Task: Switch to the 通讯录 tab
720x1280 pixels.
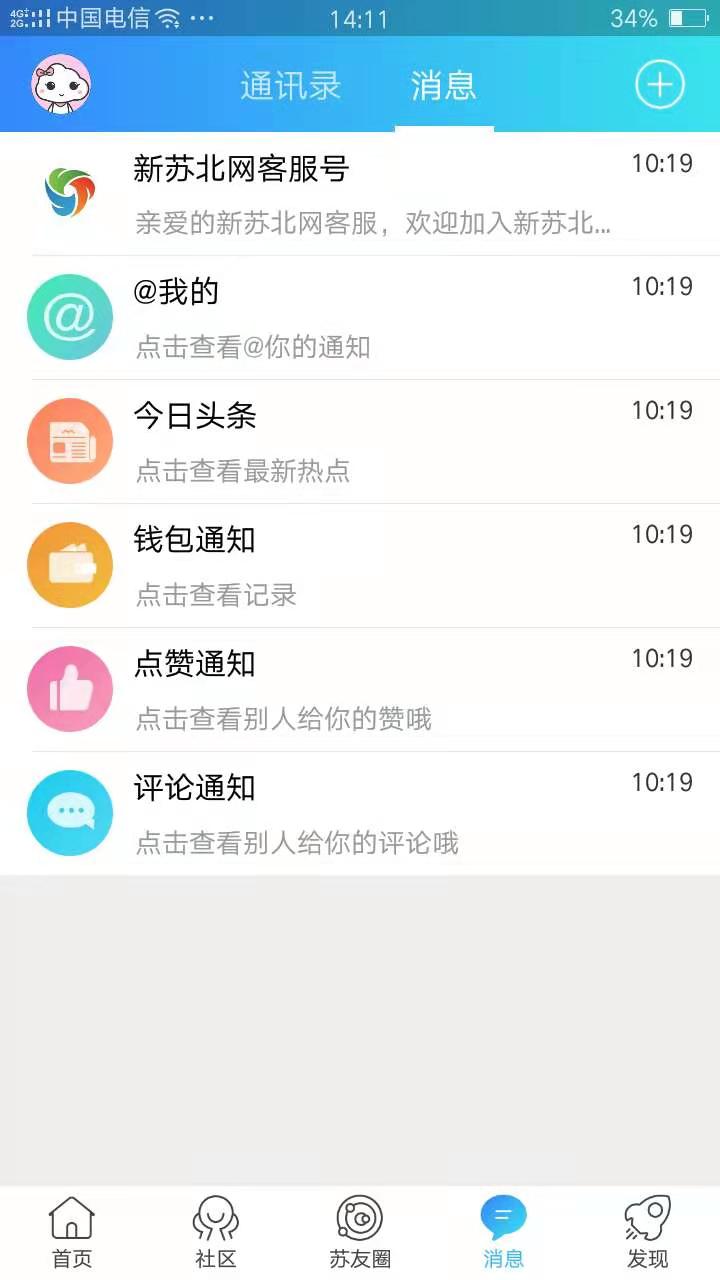Action: click(290, 85)
